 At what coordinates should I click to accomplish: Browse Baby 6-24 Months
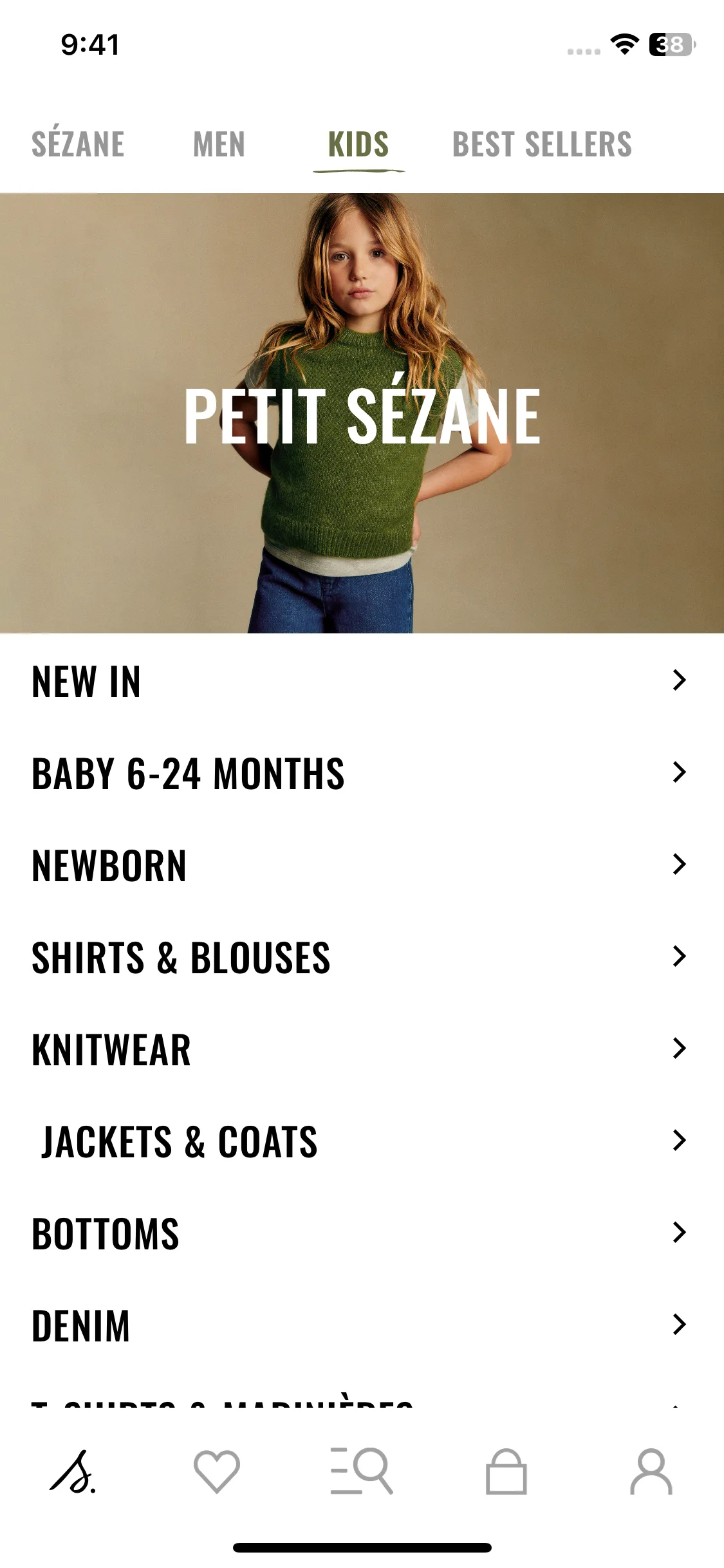[x=360, y=773]
